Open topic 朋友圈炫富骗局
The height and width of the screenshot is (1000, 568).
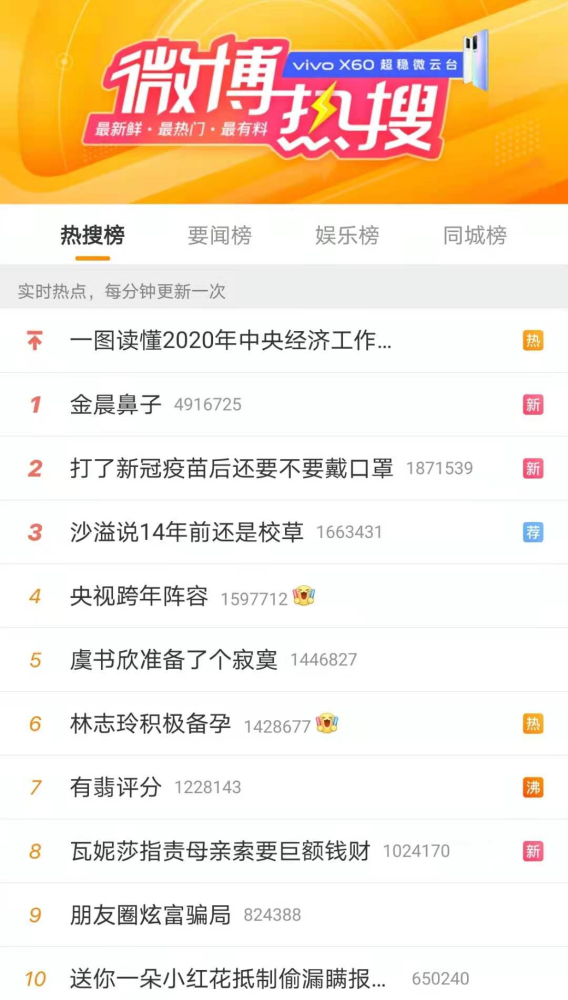[284, 915]
